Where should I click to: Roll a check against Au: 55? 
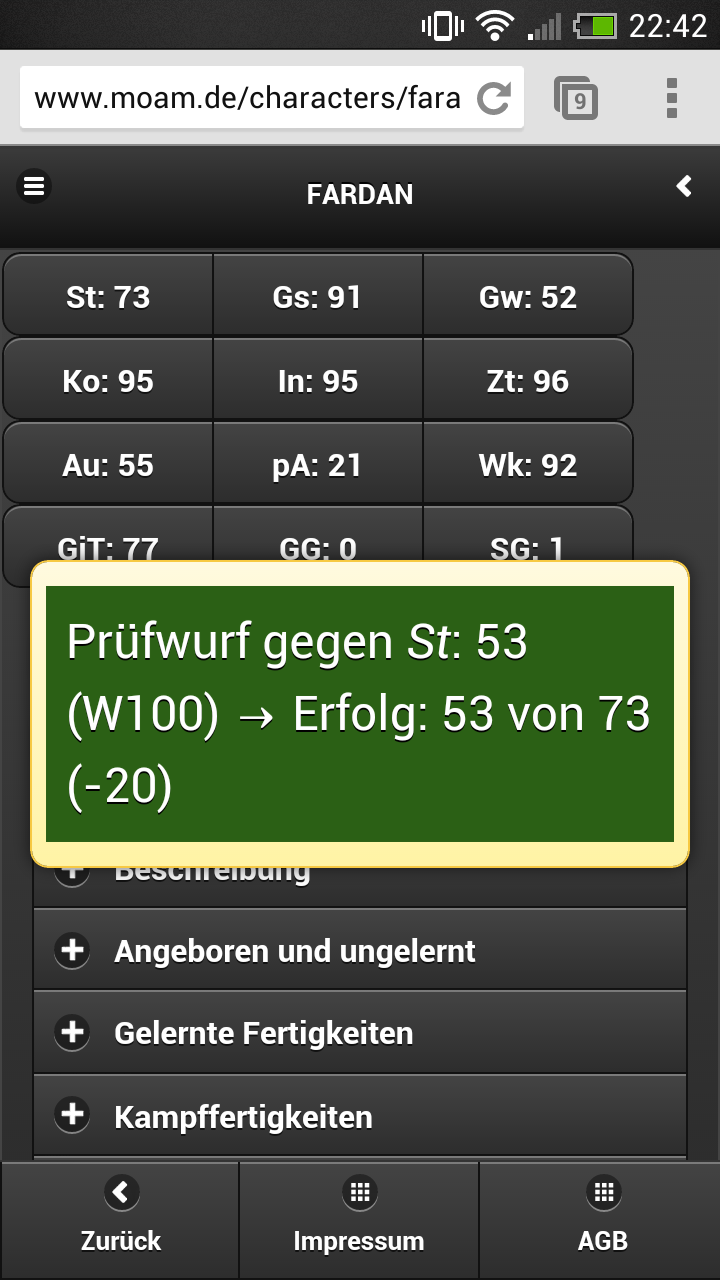[x=108, y=464]
